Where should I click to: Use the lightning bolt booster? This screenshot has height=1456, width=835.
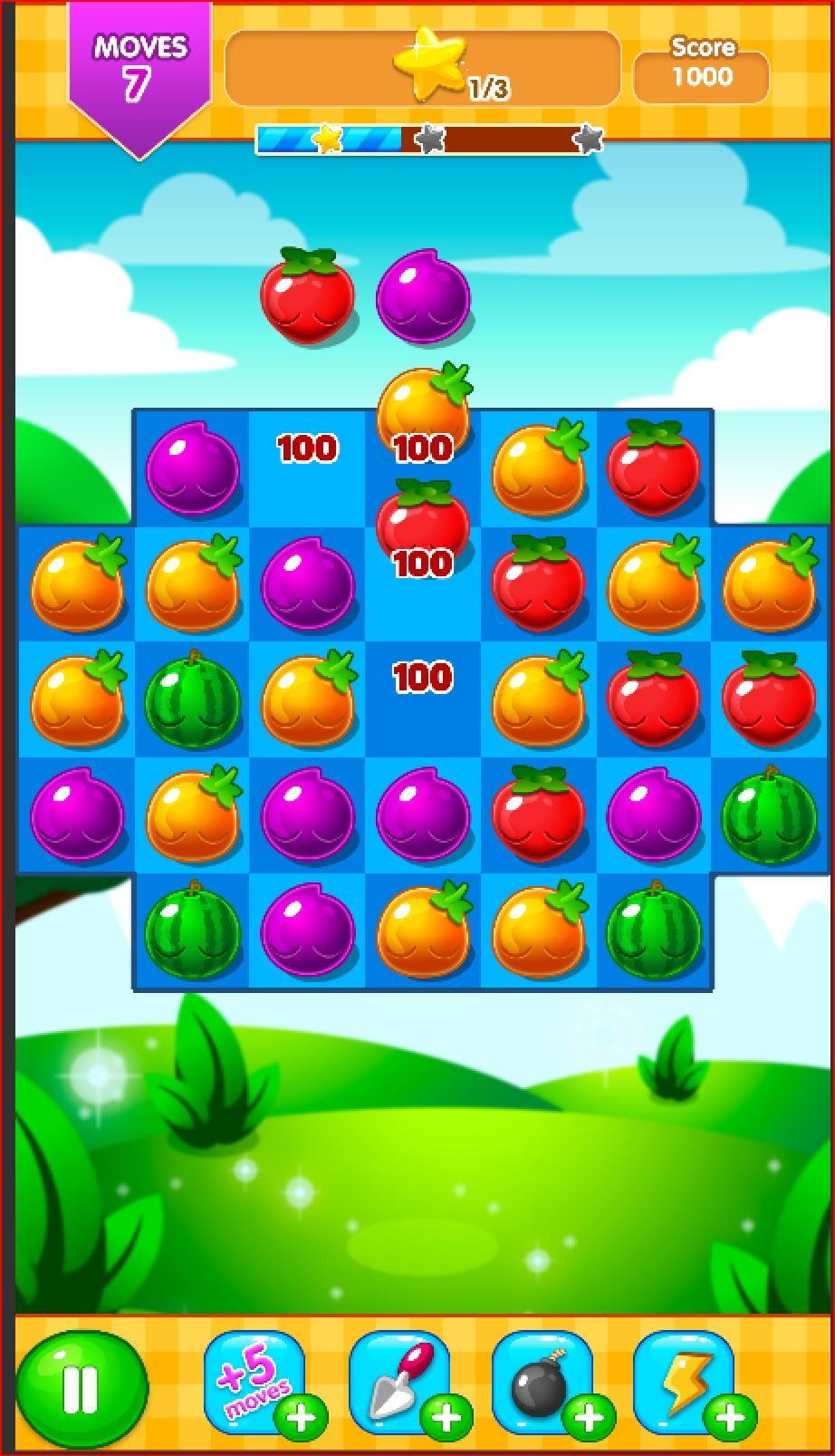684,1384
